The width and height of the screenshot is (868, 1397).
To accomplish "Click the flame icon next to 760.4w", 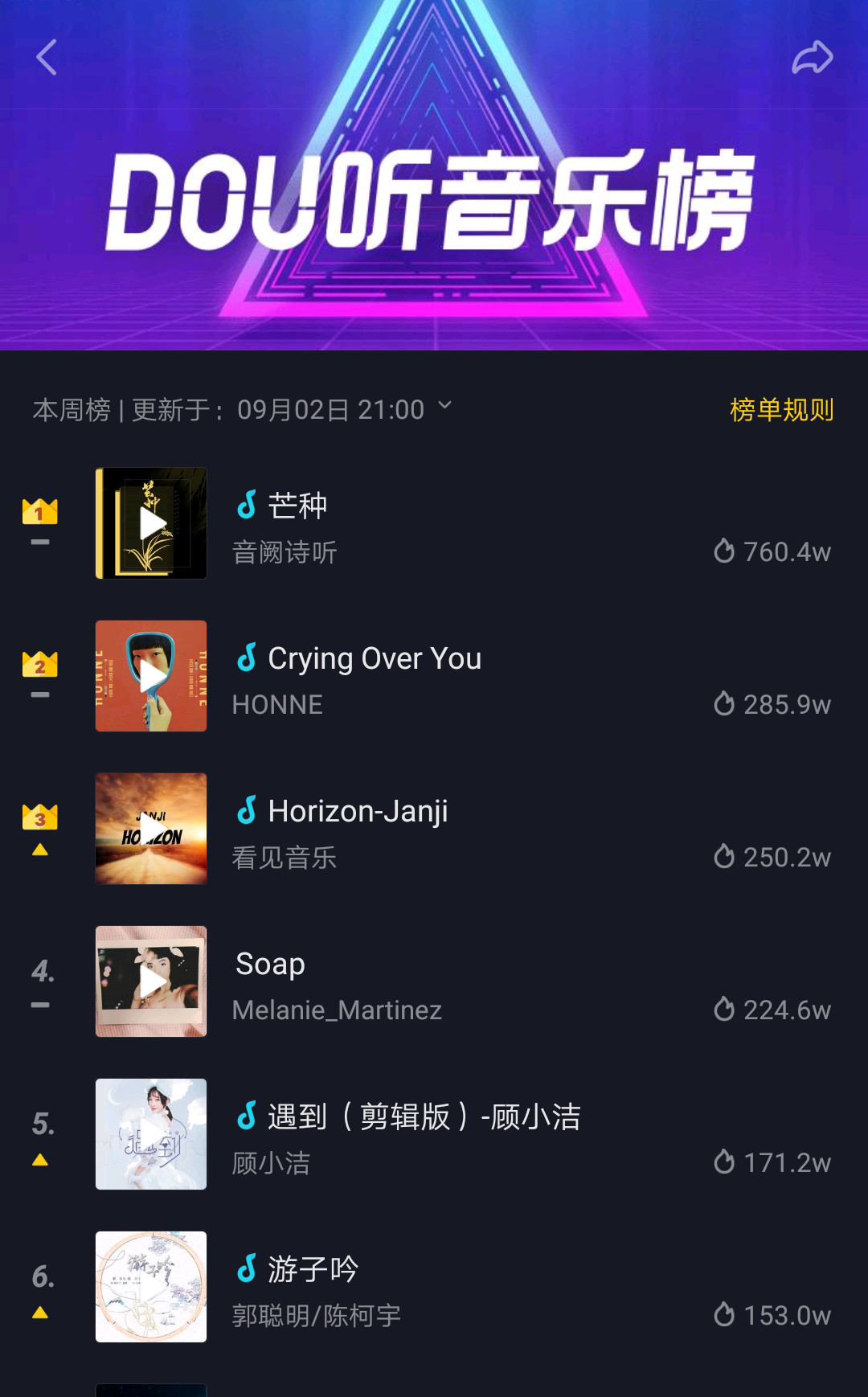I will click(726, 551).
